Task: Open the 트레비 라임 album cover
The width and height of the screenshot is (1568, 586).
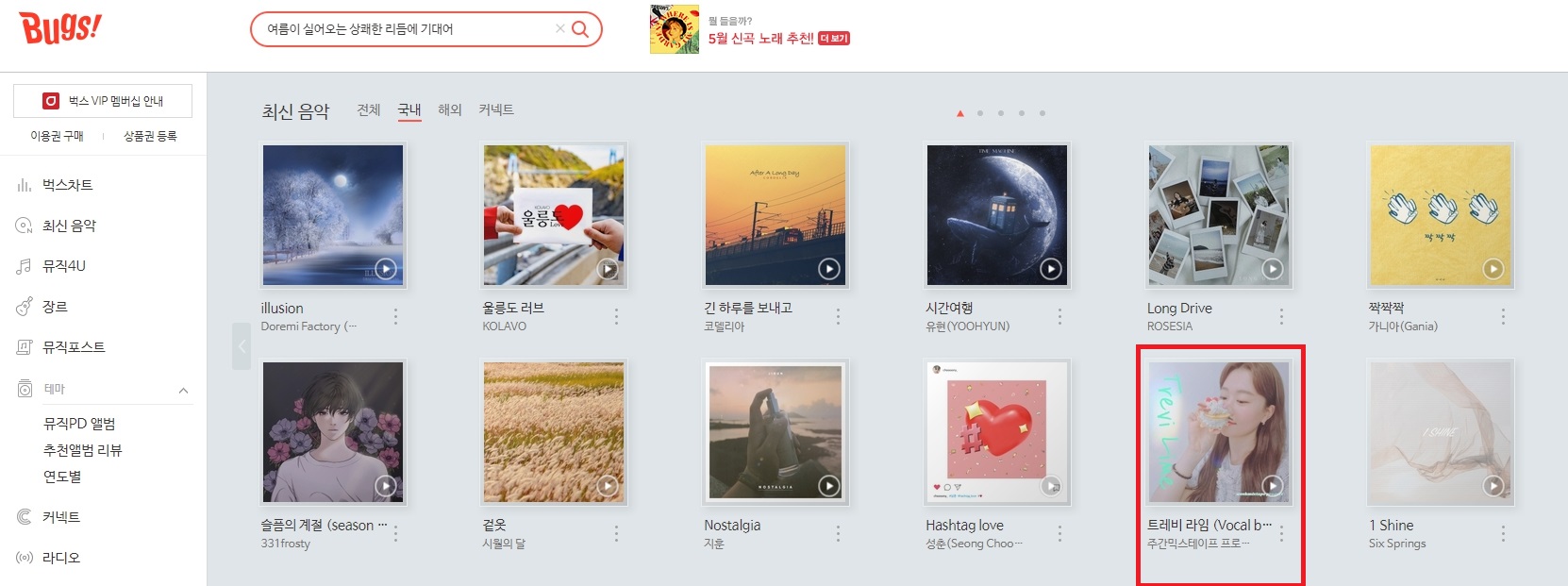Action: pyautogui.click(x=1218, y=431)
